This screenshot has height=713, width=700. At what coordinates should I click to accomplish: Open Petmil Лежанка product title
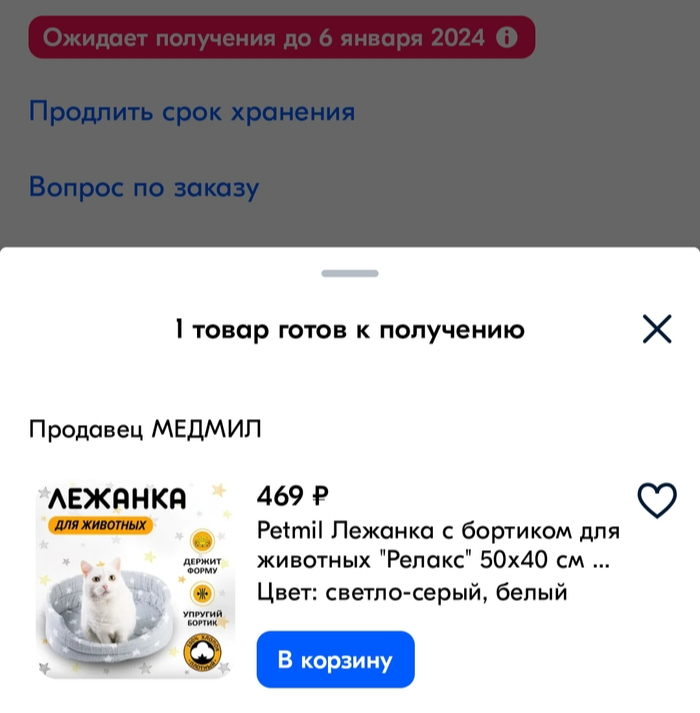pos(438,544)
